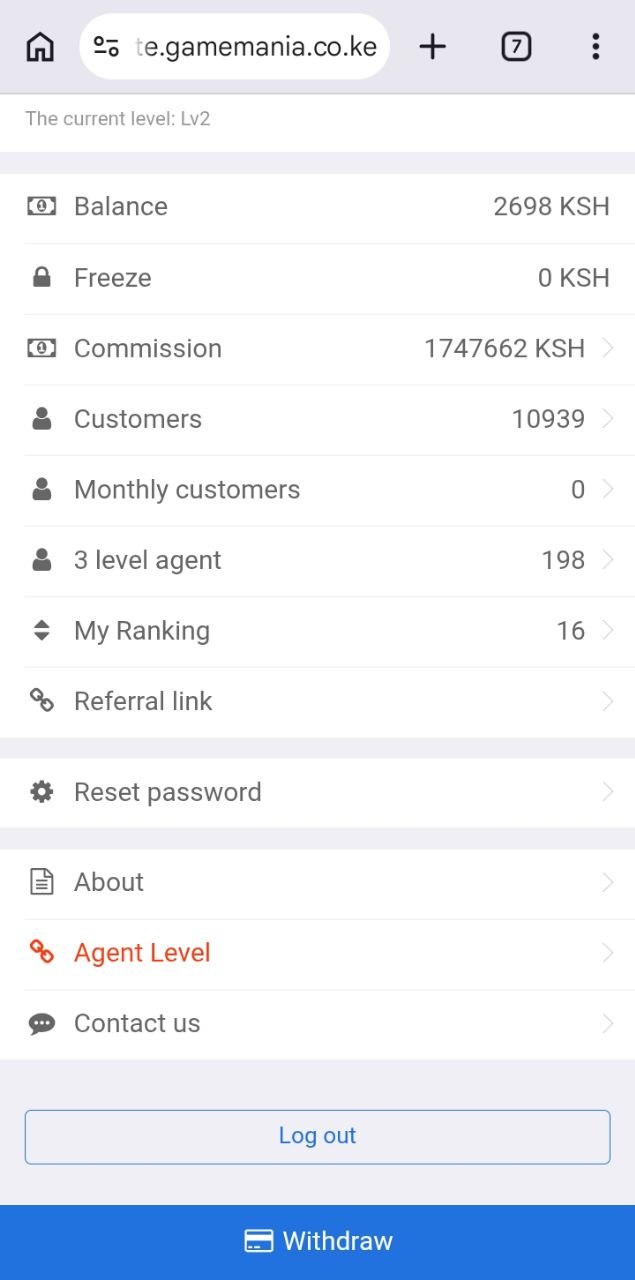Open the Commission details row
This screenshot has height=1280, width=635.
click(x=317, y=349)
